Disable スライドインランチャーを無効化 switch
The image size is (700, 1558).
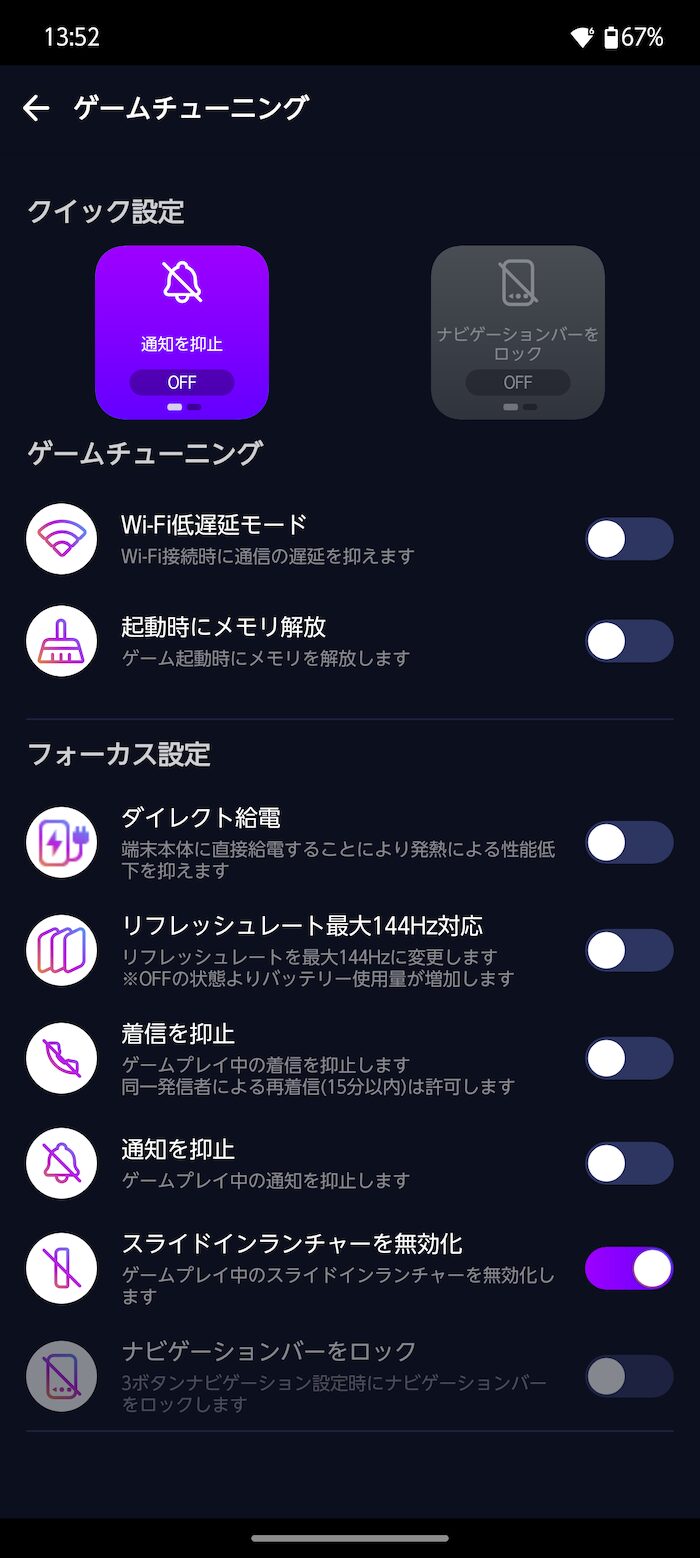tap(629, 1268)
